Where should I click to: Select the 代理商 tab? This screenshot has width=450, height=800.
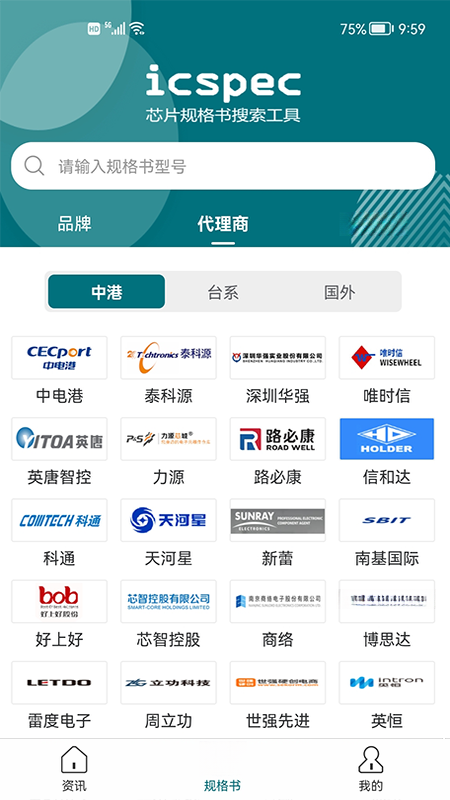pyautogui.click(x=223, y=224)
